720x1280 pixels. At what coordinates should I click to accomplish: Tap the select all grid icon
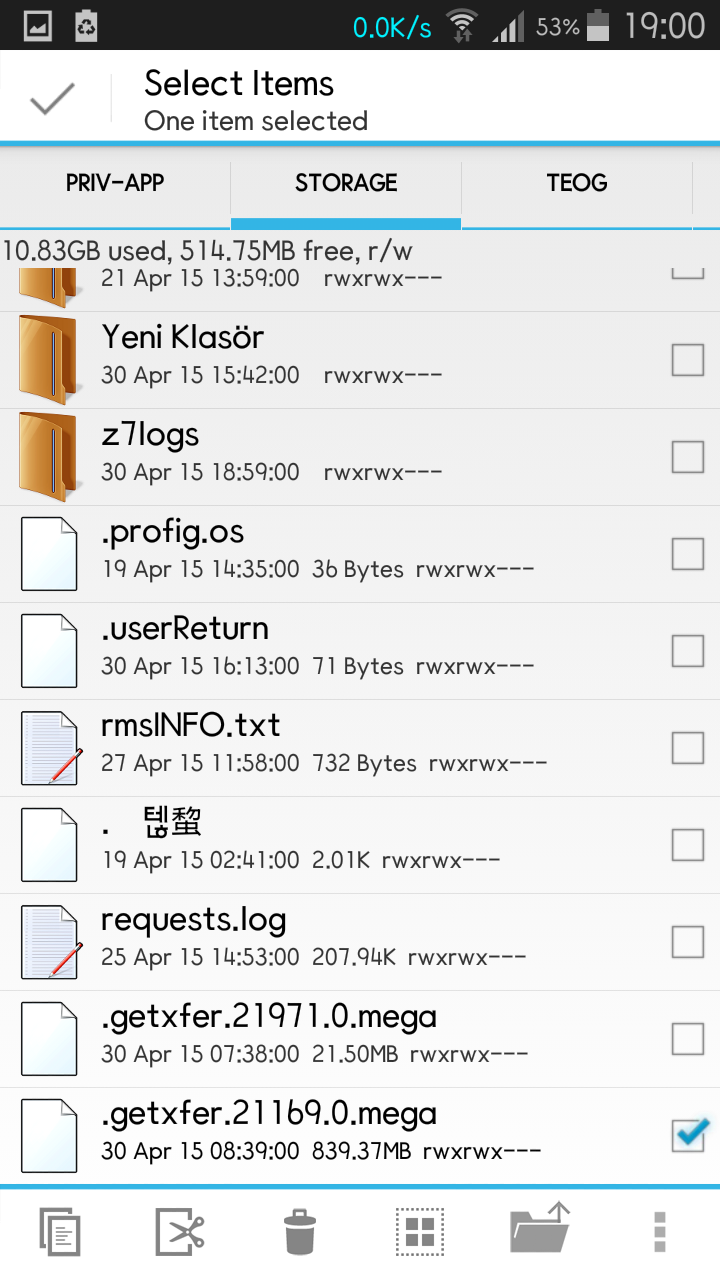pyautogui.click(x=420, y=1230)
